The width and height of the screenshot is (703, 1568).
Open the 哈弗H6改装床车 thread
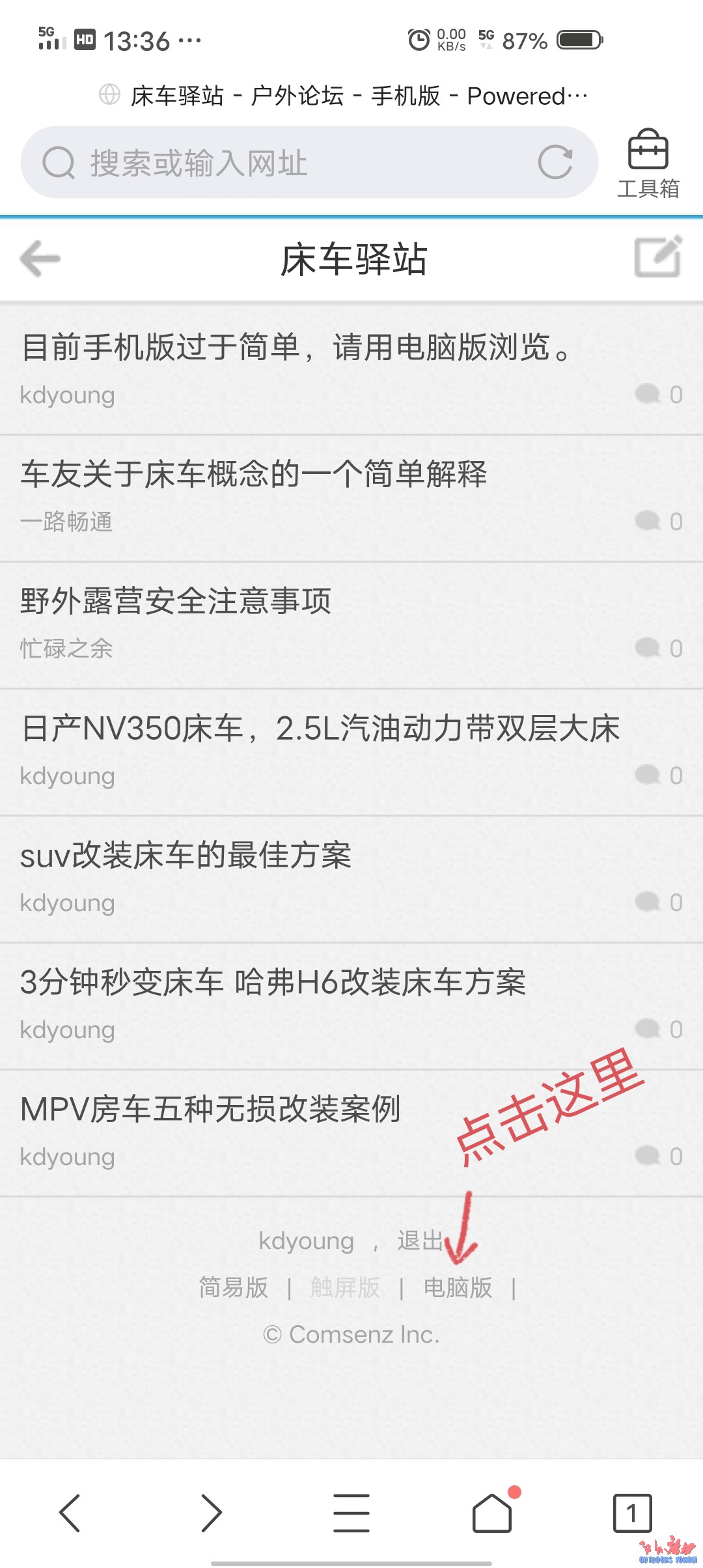pos(273,984)
